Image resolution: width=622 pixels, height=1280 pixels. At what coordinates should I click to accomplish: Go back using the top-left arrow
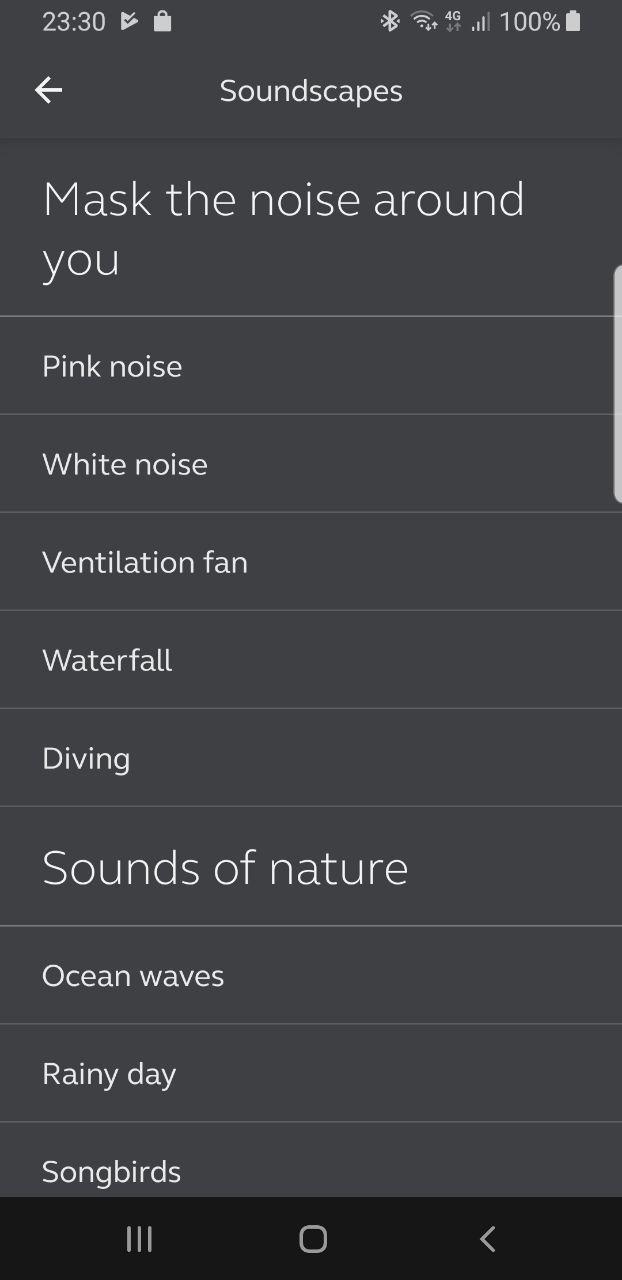(x=48, y=91)
